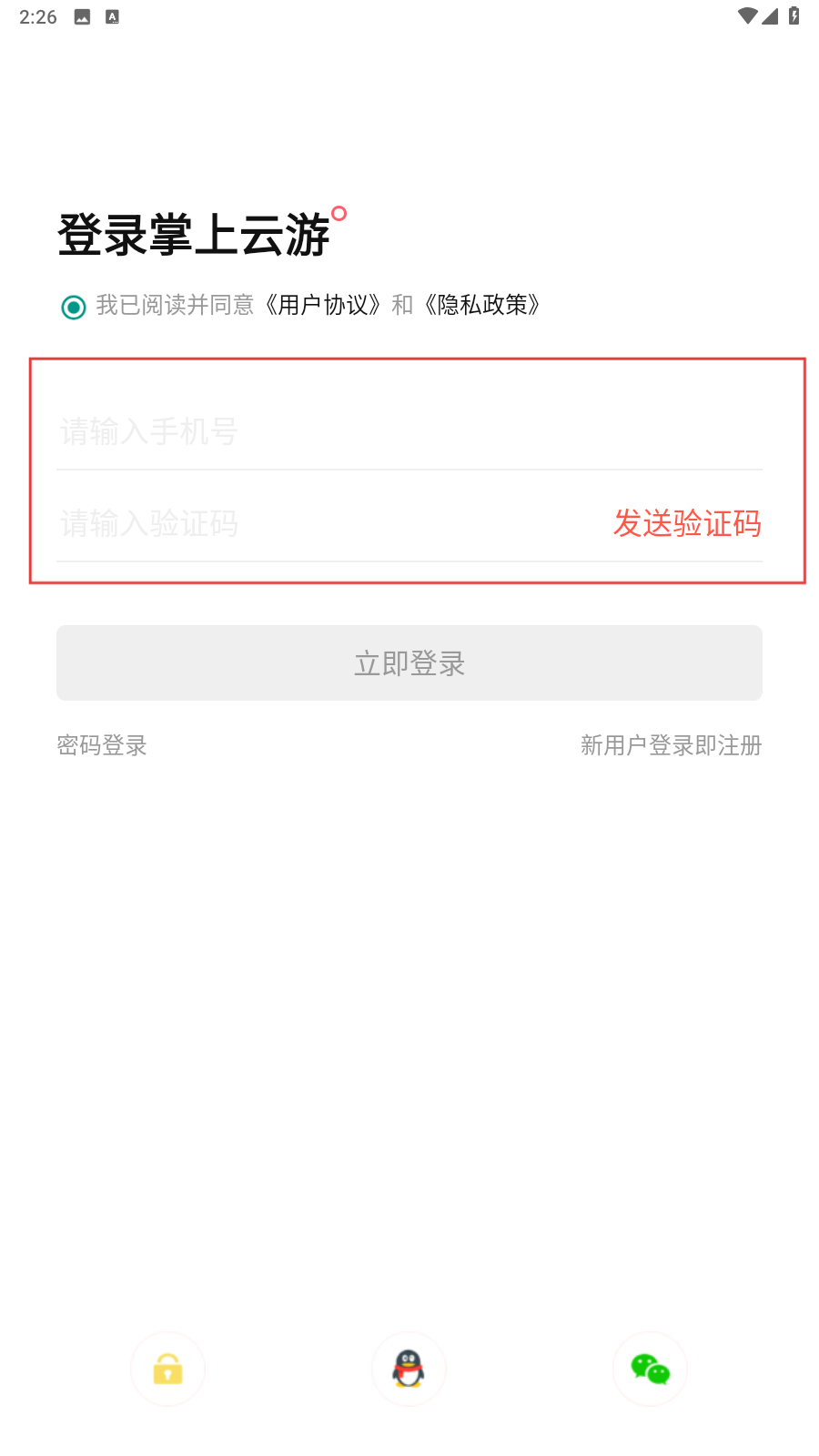819x1456 pixels.
Task: Open the 《用户协议》 link
Action: pos(323,305)
